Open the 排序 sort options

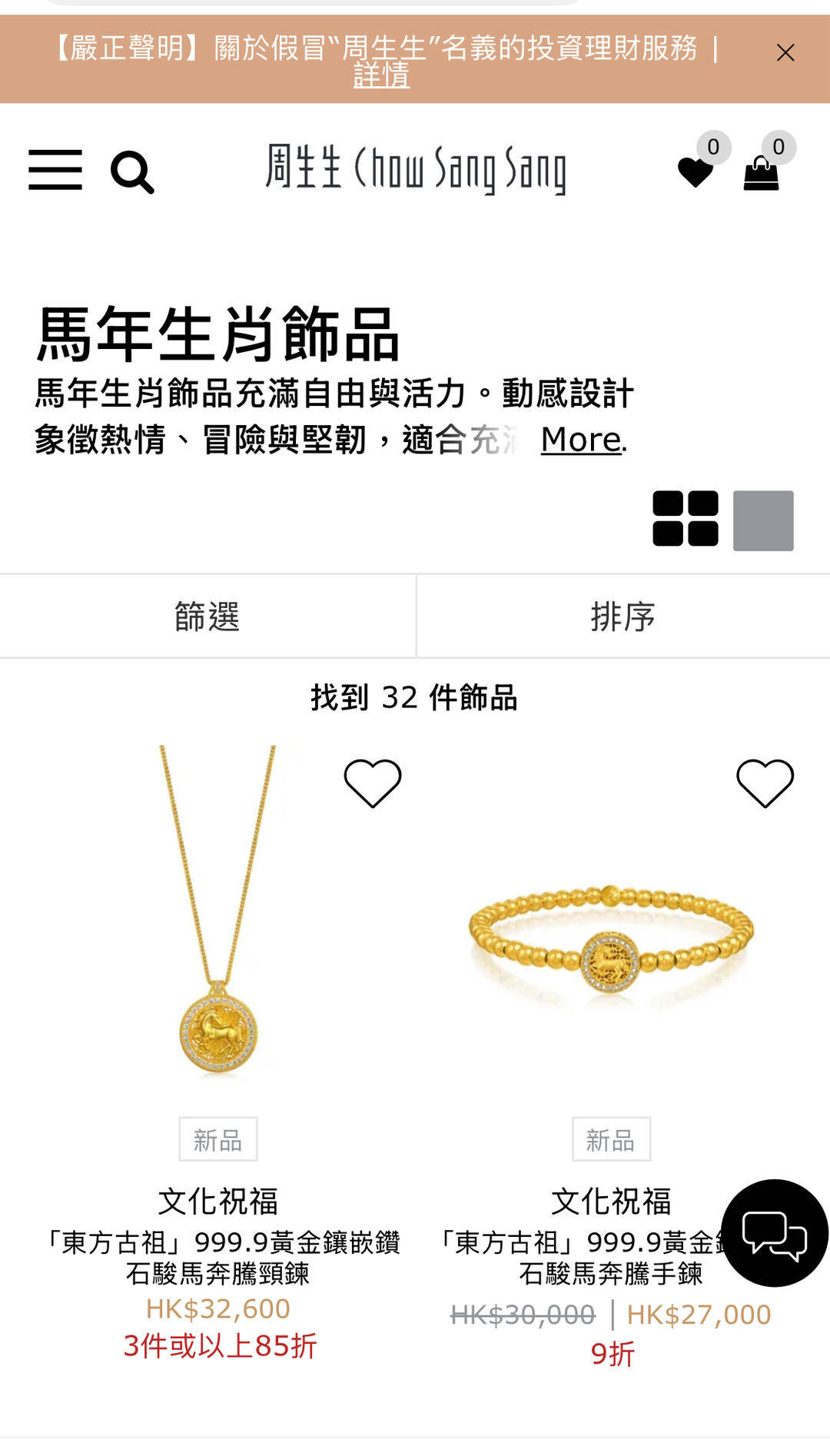pyautogui.click(x=622, y=617)
